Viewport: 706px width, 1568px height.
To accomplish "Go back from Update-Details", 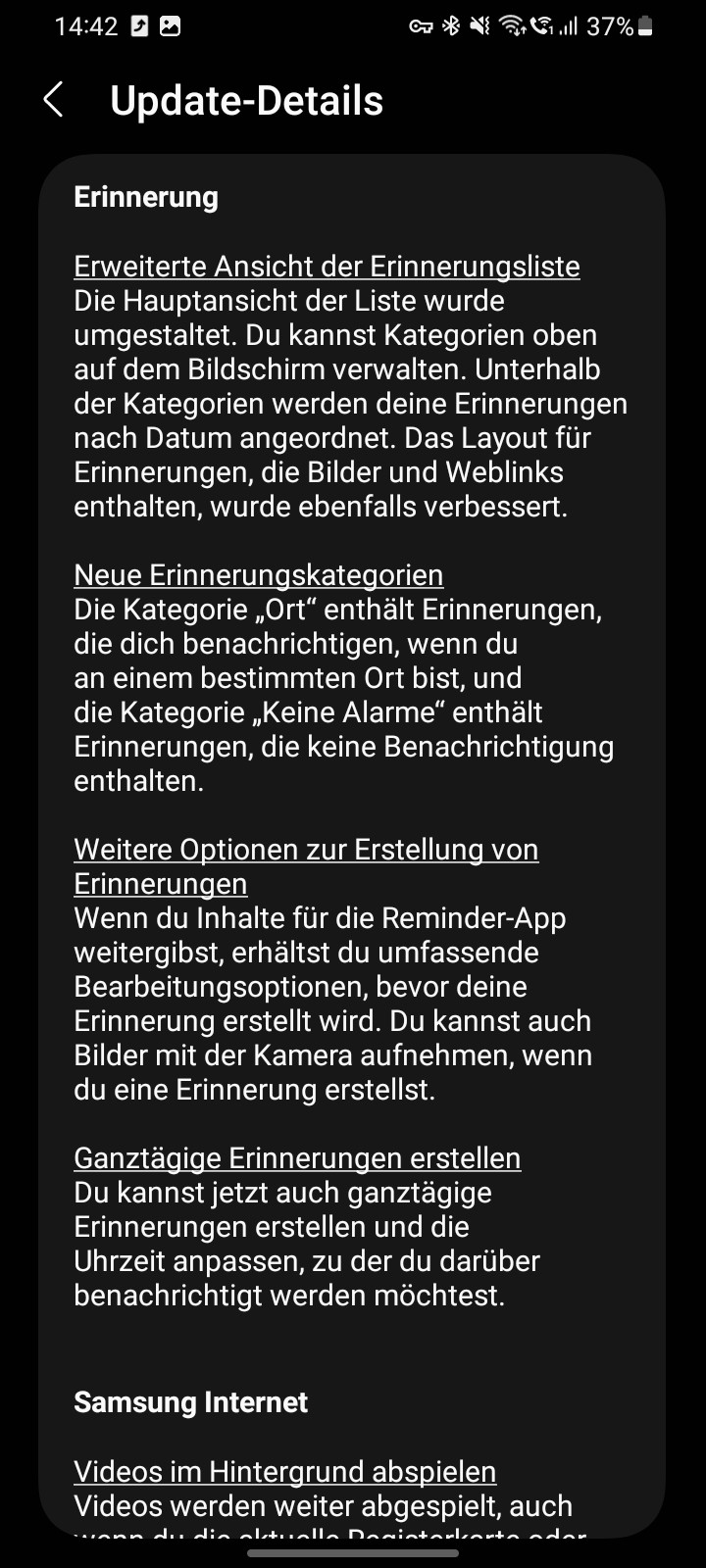I will pyautogui.click(x=54, y=100).
